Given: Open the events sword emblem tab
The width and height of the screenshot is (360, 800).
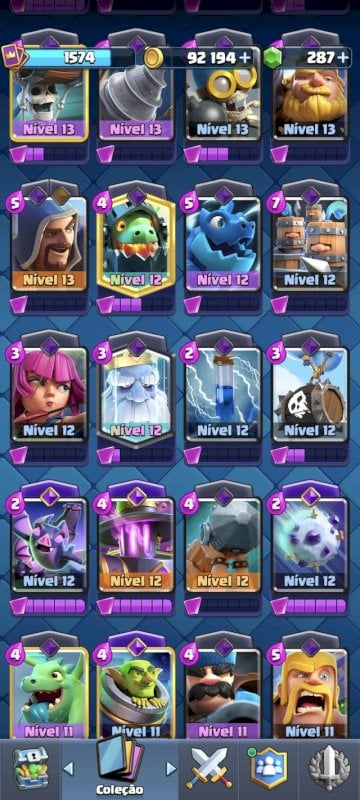Looking at the screenshot, I should (x=330, y=768).
